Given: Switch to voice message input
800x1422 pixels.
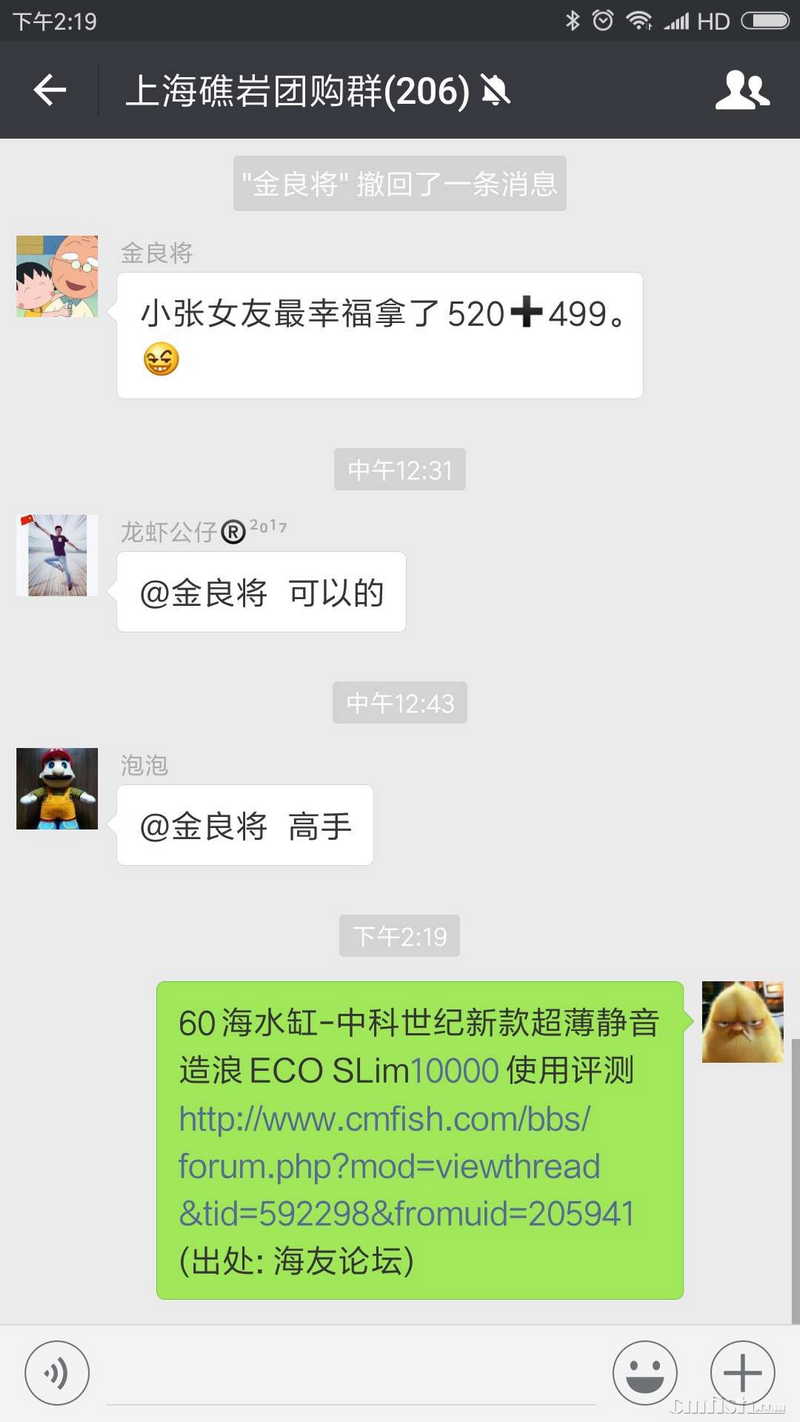Looking at the screenshot, I should click(x=57, y=1373).
